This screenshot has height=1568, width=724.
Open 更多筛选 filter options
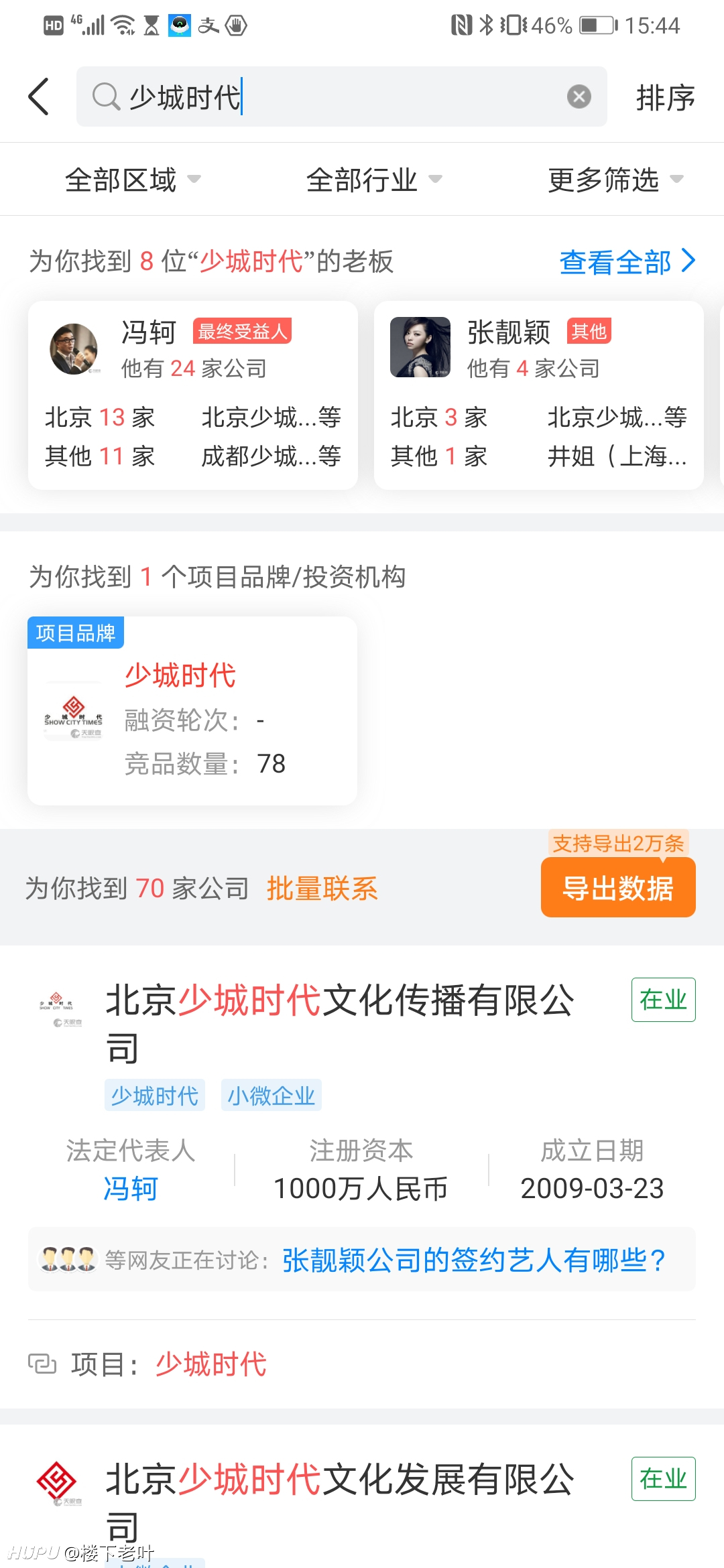[x=615, y=180]
